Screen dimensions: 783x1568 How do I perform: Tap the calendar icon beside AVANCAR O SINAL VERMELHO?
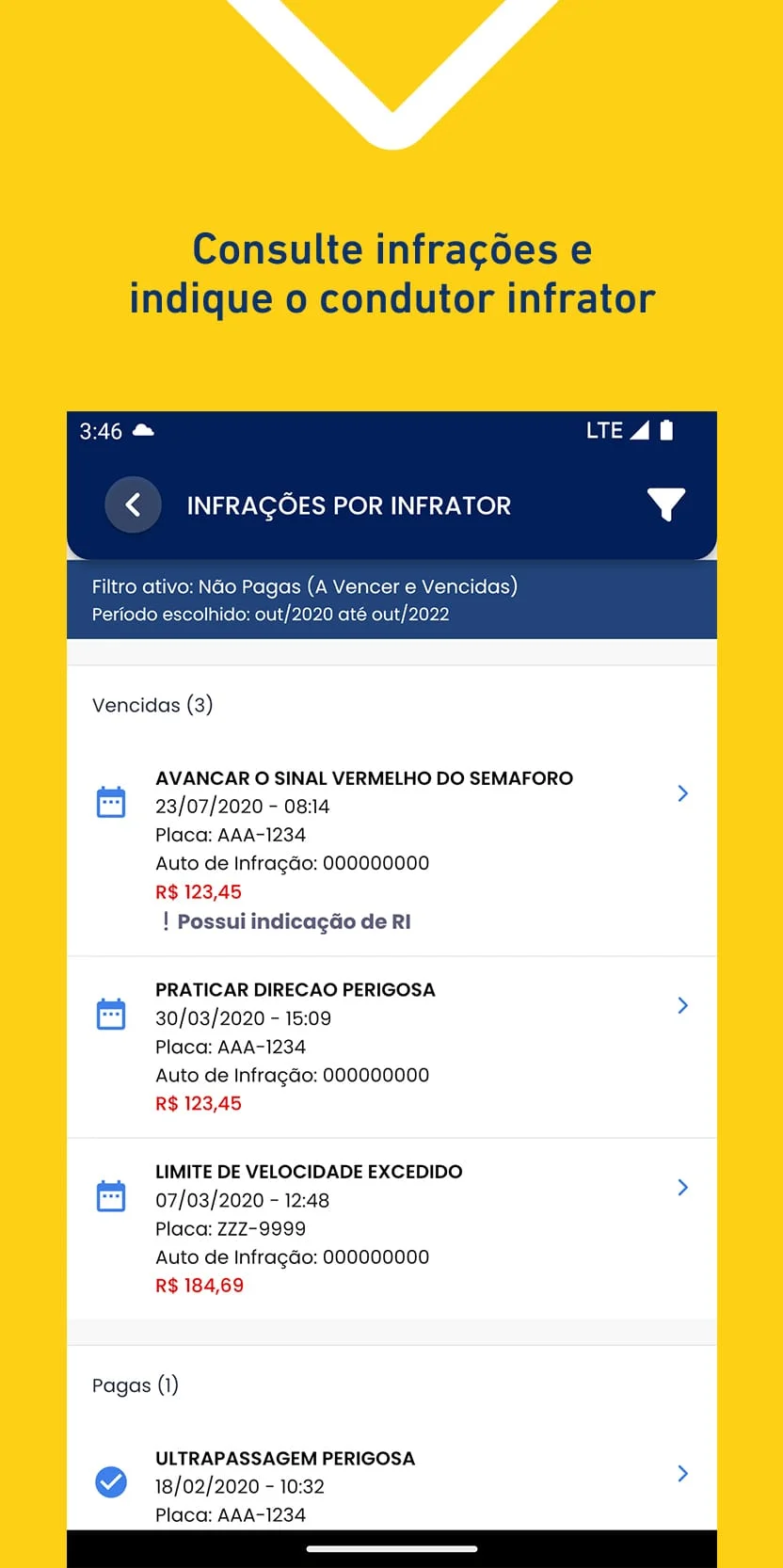tap(111, 801)
